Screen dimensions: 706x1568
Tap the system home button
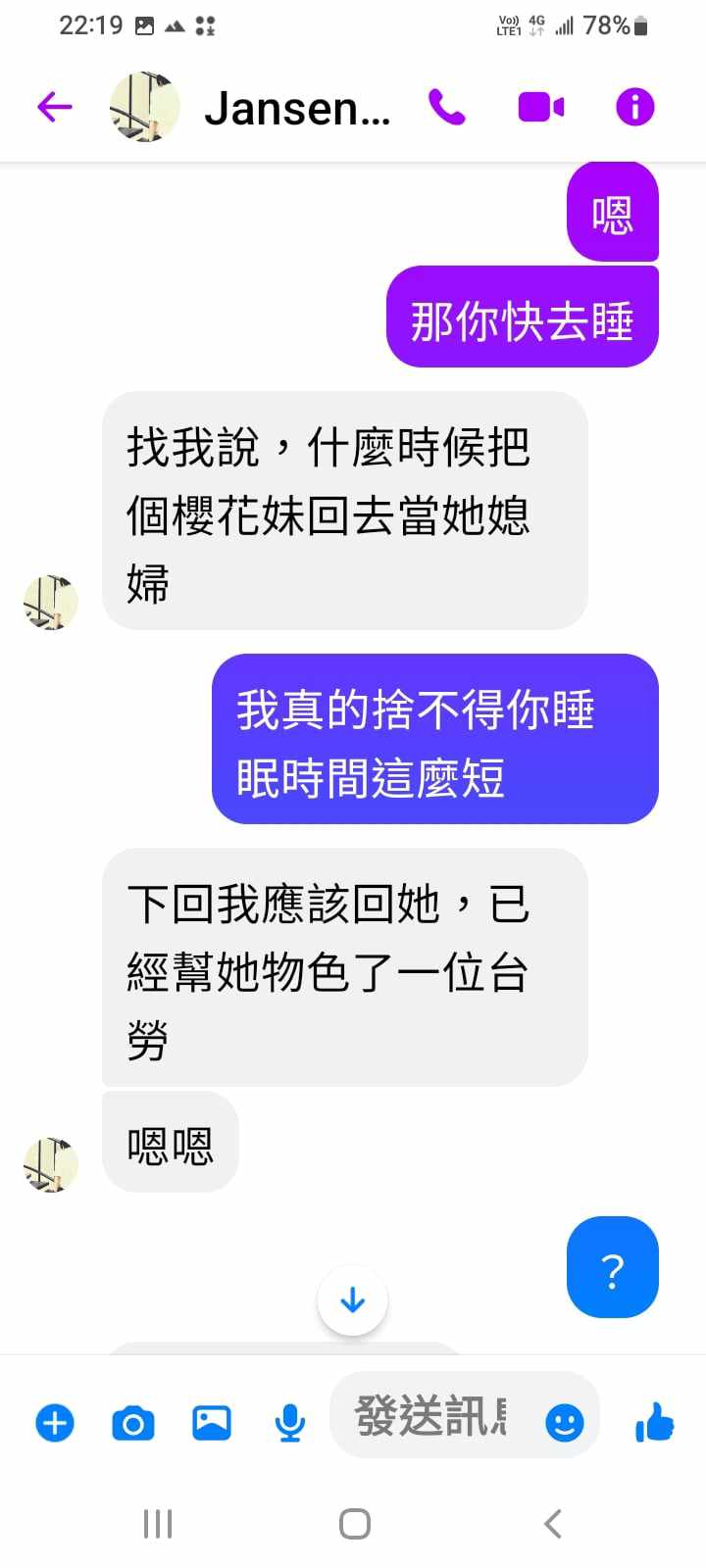354,1524
